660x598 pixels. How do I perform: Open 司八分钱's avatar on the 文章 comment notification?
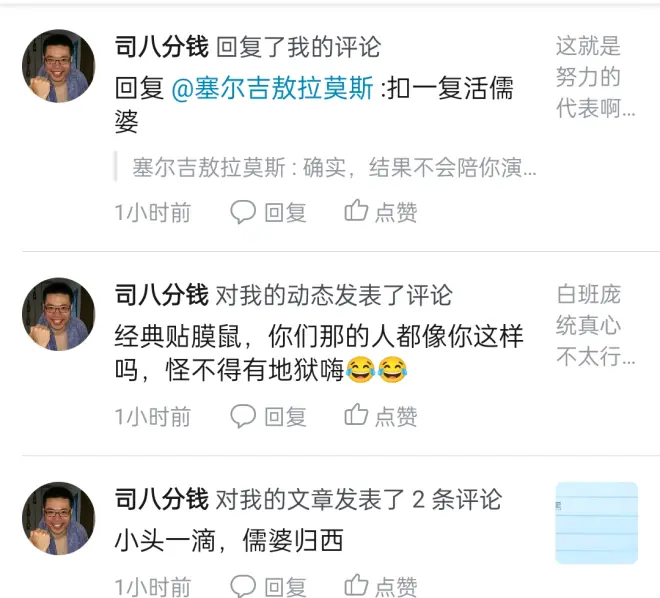point(58,517)
